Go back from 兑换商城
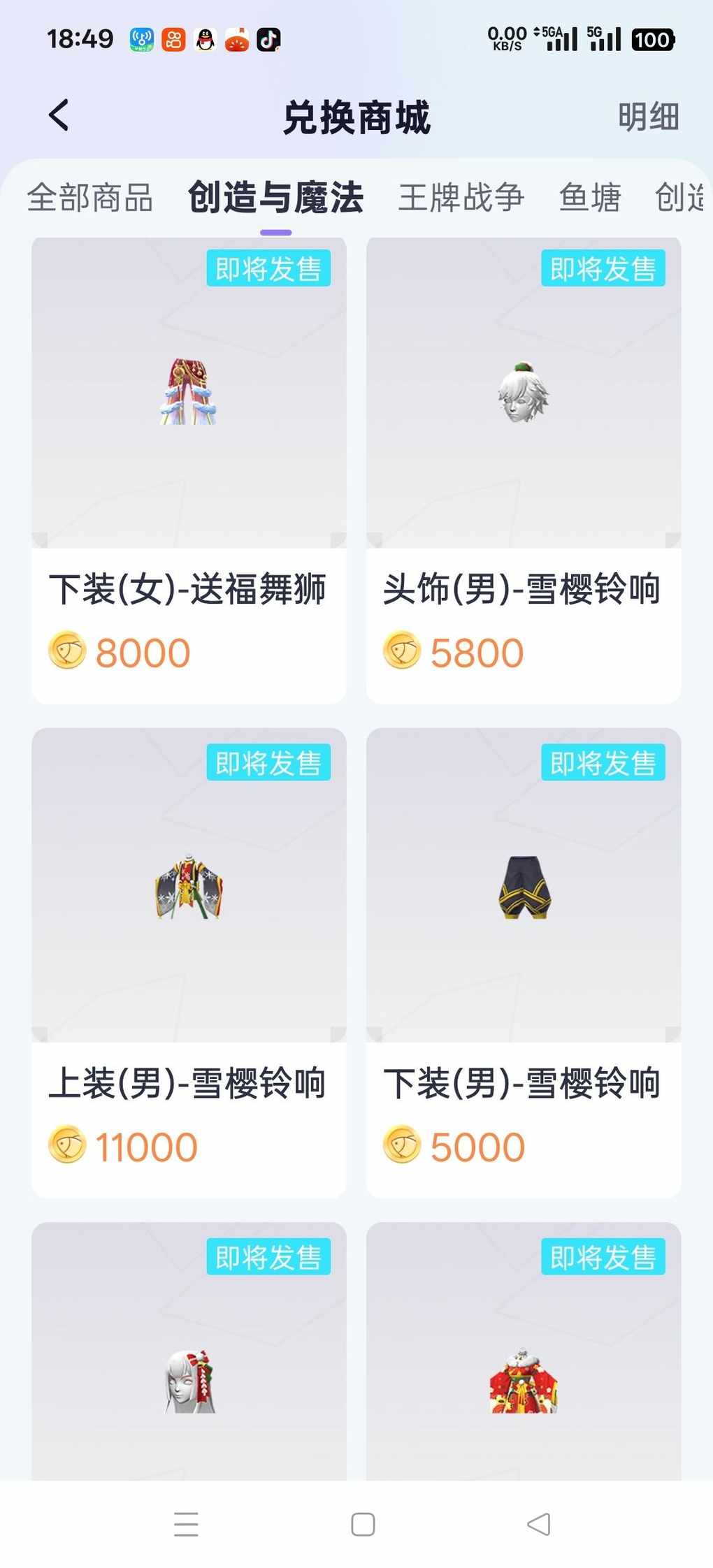The height and width of the screenshot is (1568, 713). coord(59,115)
